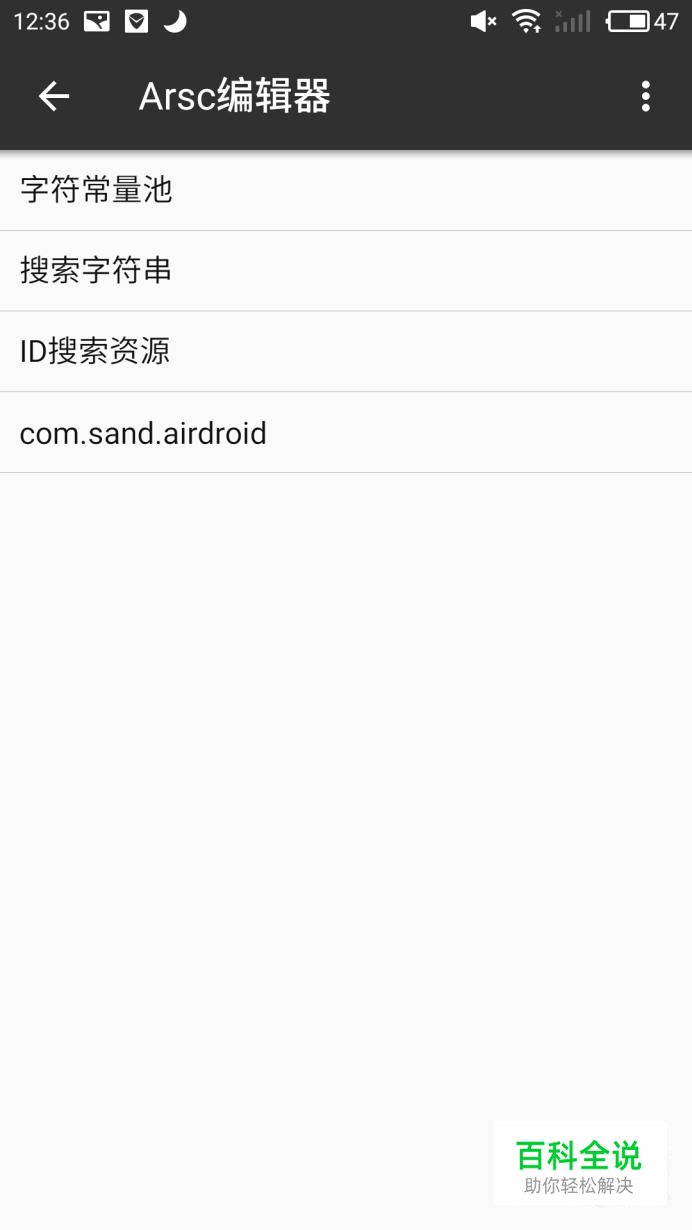Select 搜索字符串 option
692x1230 pixels.
point(346,271)
